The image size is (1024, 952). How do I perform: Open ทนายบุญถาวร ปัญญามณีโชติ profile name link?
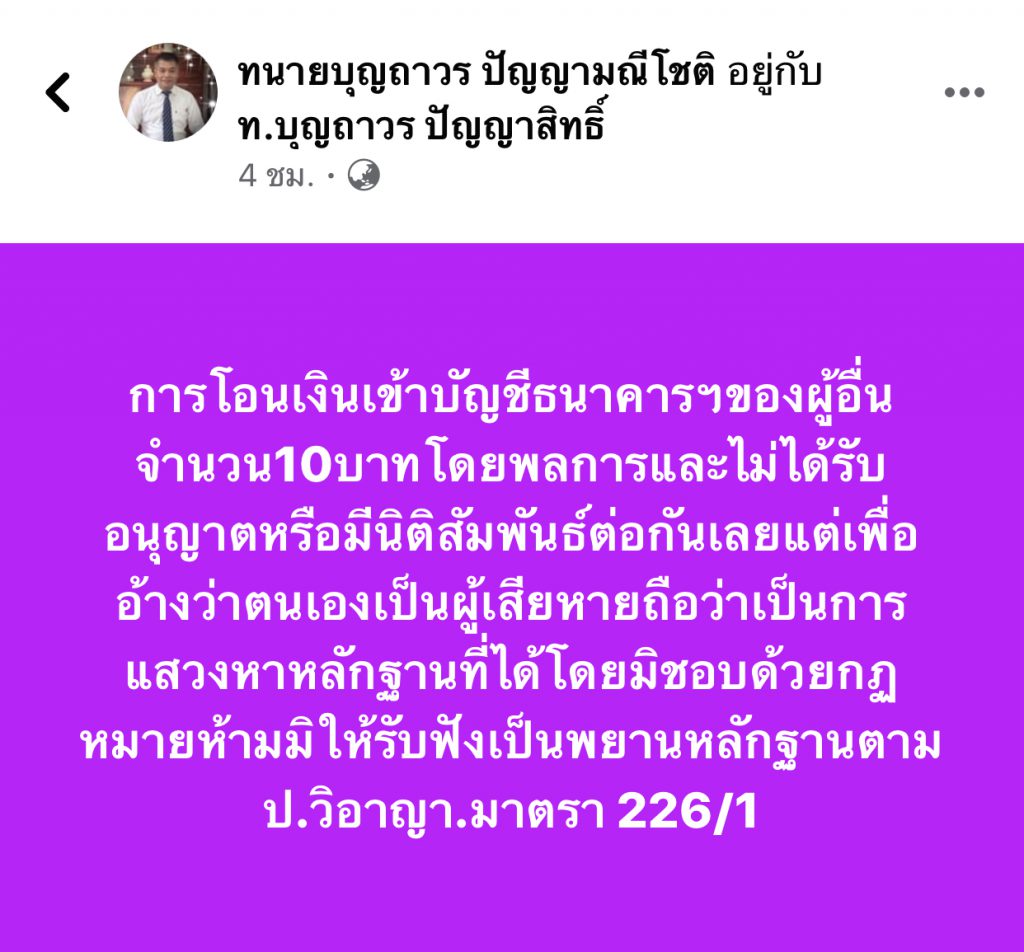(x=478, y=75)
